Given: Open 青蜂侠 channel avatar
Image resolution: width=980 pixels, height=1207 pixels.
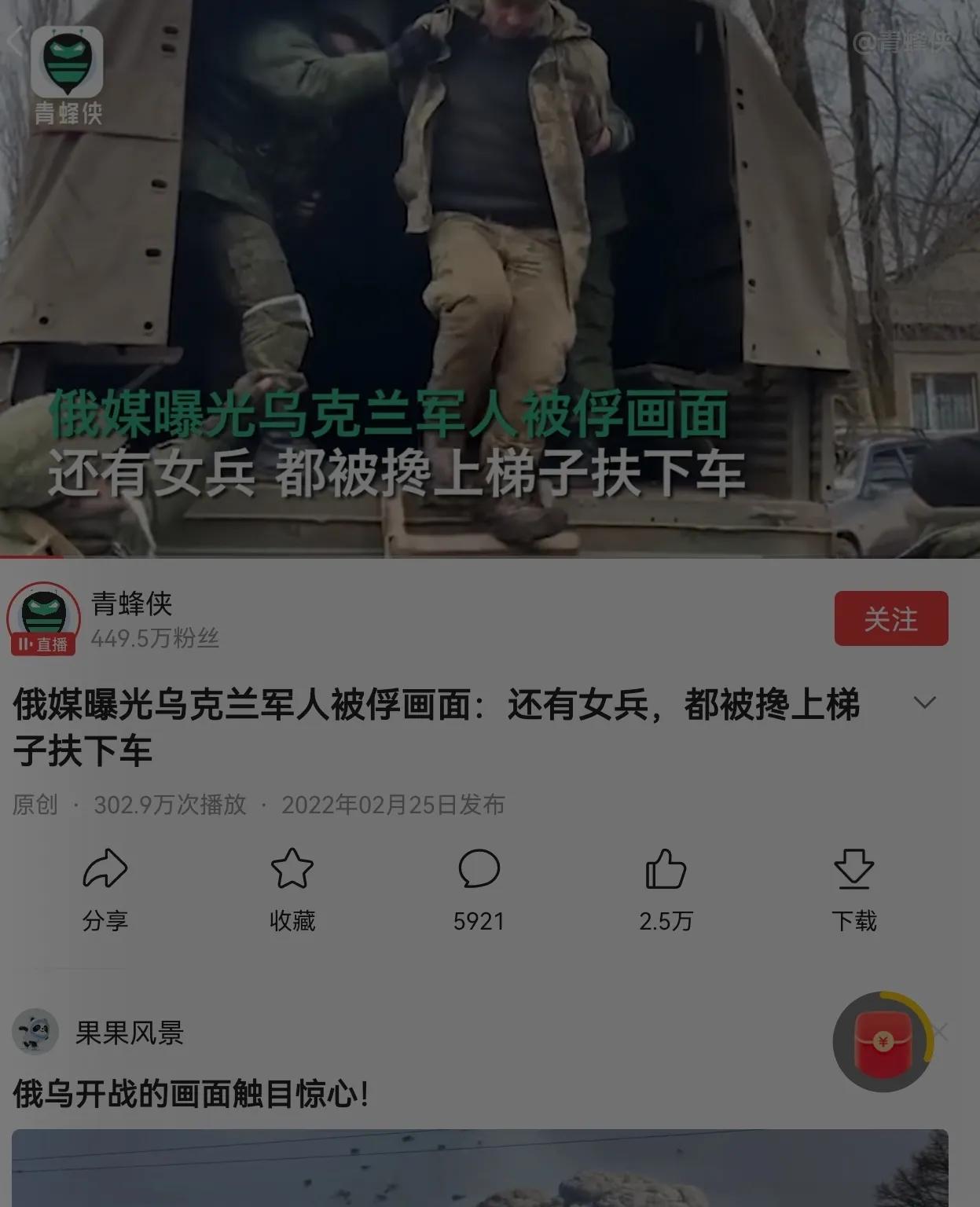Looking at the screenshot, I should (x=43, y=618).
